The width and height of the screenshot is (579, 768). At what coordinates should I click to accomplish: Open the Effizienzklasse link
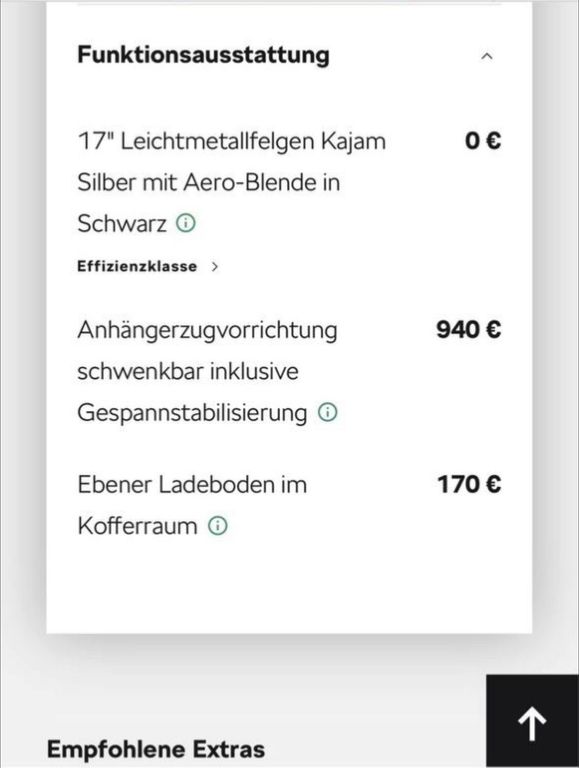(x=147, y=266)
